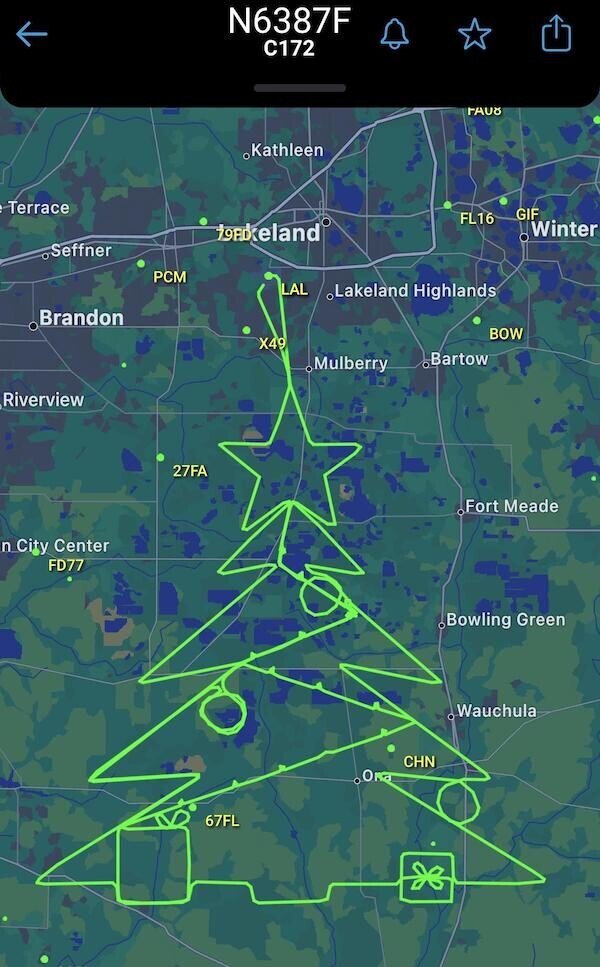Open the BOW airport marker
Image resolution: width=600 pixels, height=967 pixels.
click(x=477, y=320)
